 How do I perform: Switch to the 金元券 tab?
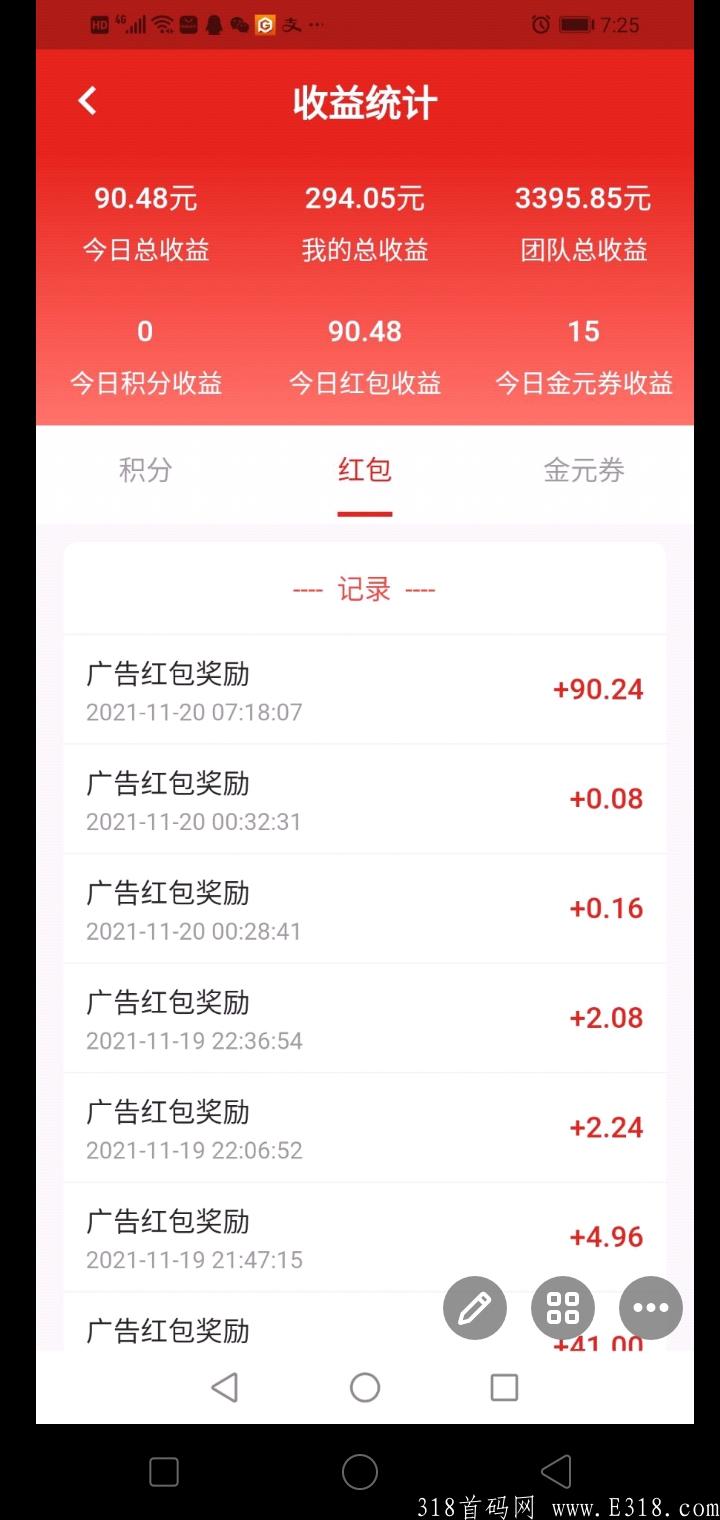[x=585, y=470]
